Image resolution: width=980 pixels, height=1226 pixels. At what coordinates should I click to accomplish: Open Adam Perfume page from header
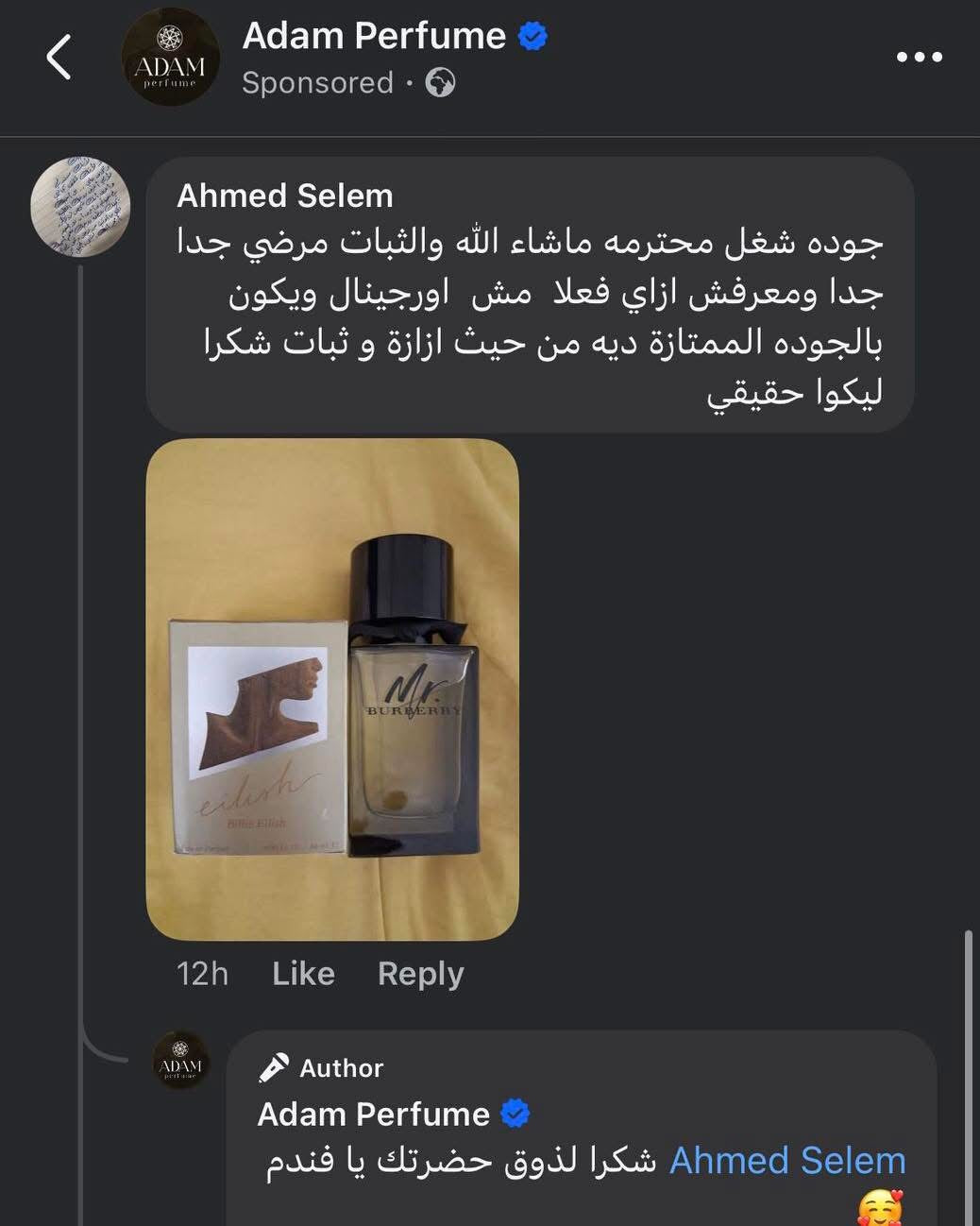click(x=374, y=36)
